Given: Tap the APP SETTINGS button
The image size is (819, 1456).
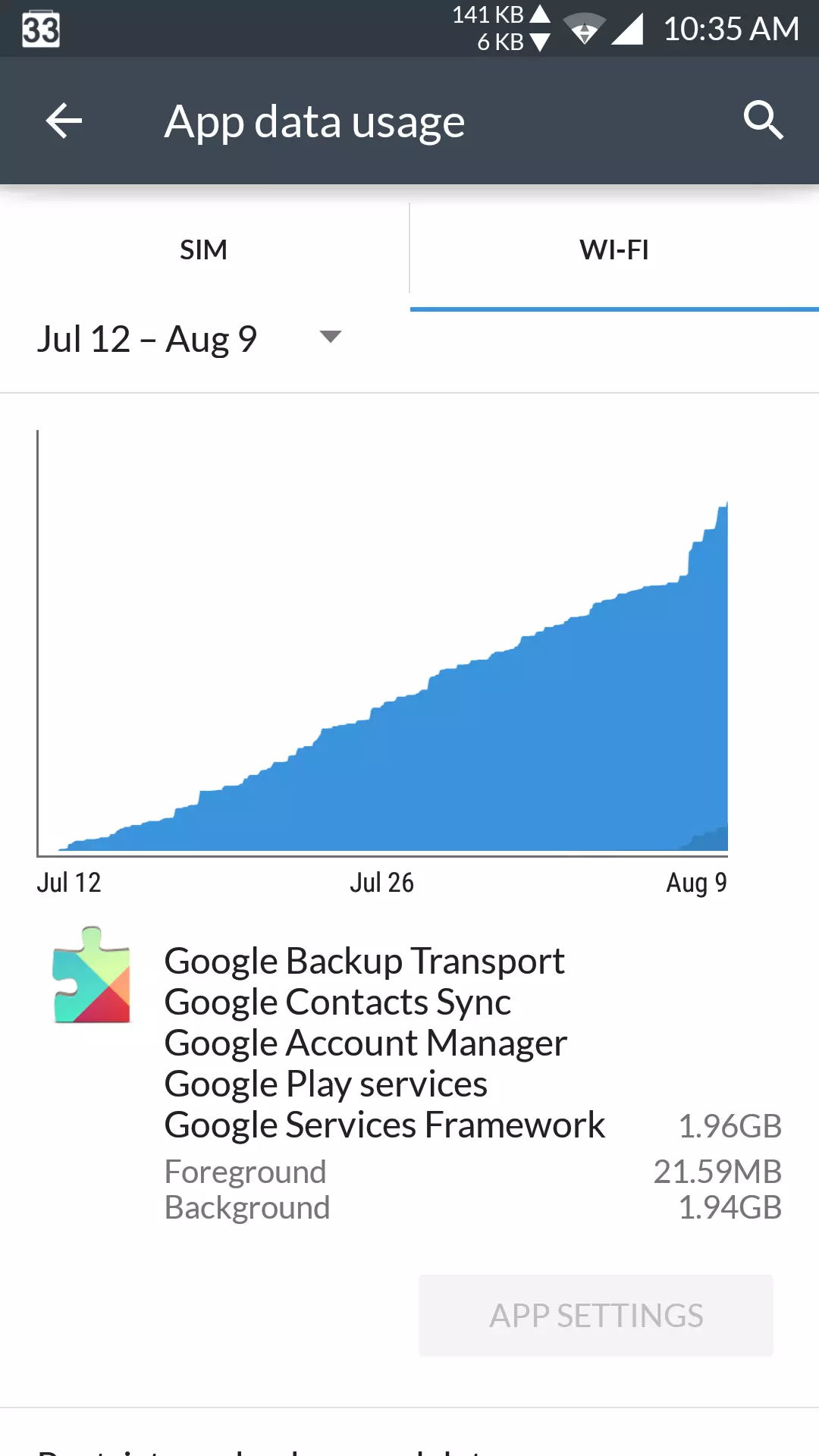Looking at the screenshot, I should coord(595,1315).
